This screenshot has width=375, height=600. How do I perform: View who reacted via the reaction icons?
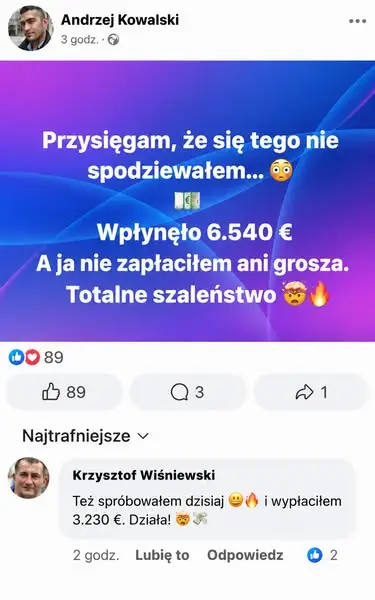tap(24, 357)
